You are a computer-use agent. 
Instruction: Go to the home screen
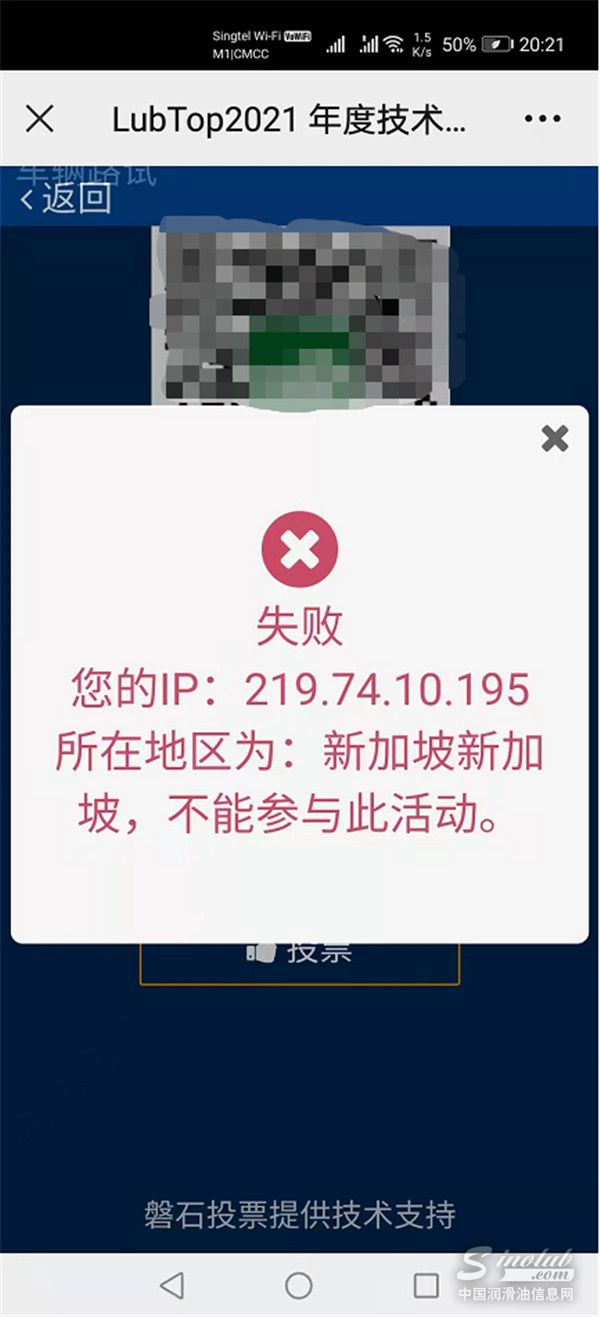click(x=299, y=1284)
